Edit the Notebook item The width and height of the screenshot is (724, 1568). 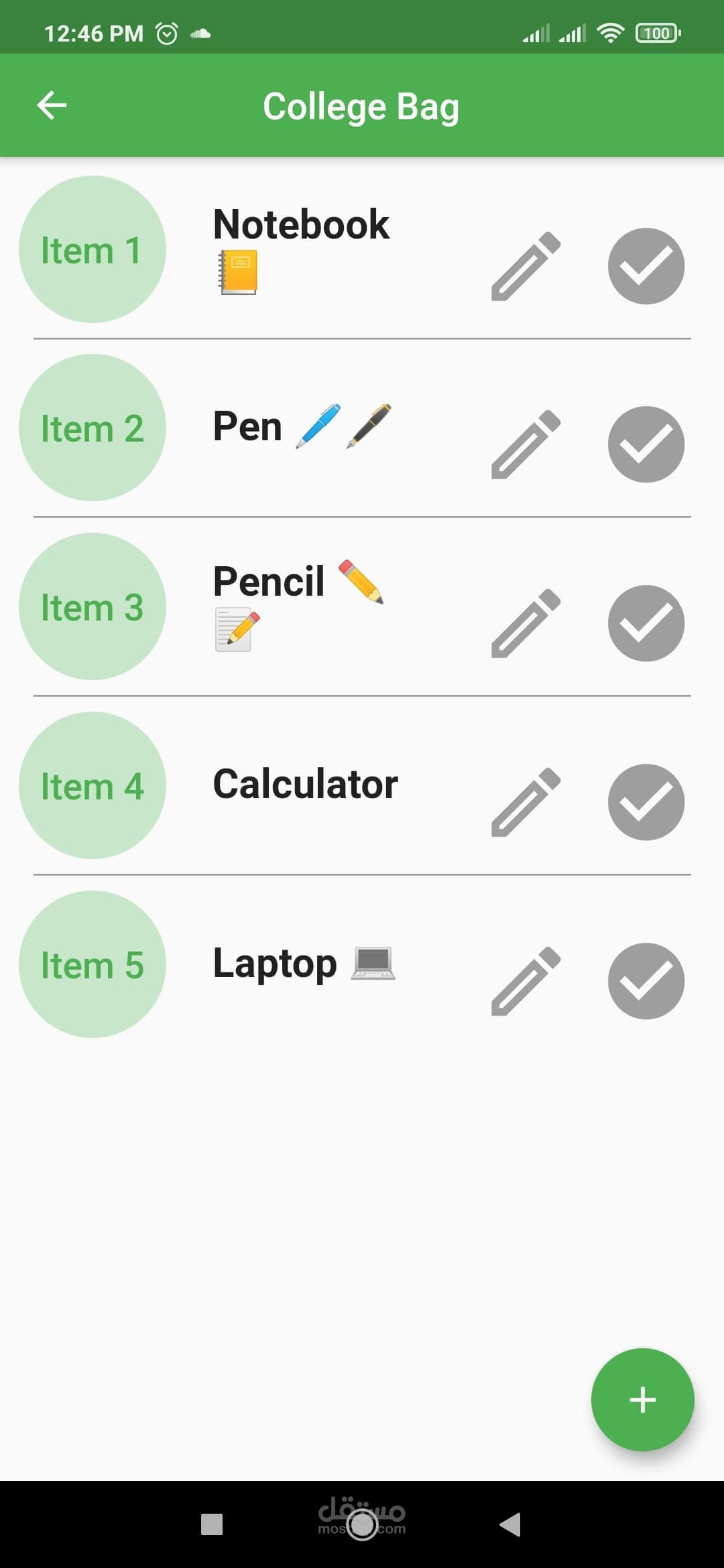pyautogui.click(x=526, y=266)
